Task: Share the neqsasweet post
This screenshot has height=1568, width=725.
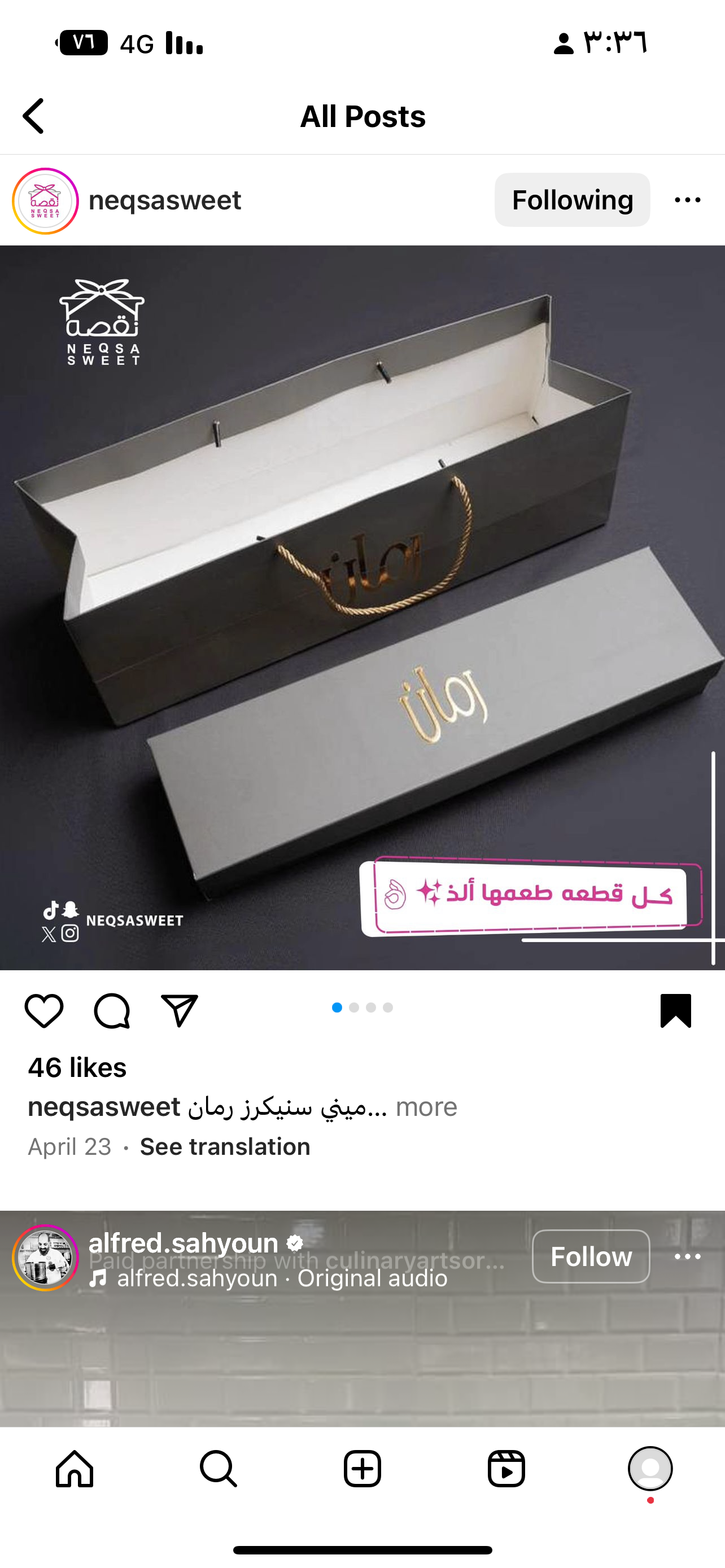Action: (x=180, y=1011)
